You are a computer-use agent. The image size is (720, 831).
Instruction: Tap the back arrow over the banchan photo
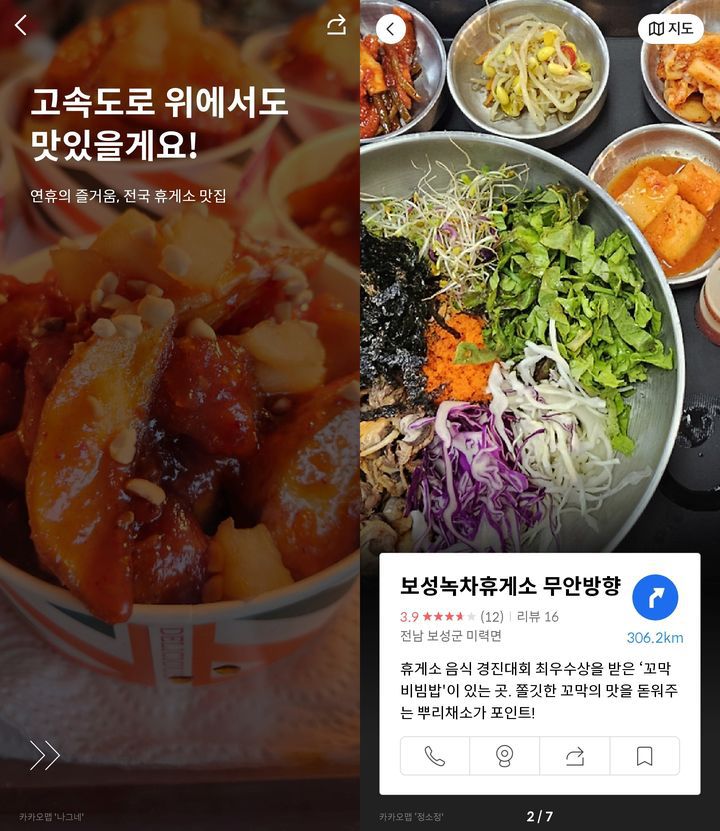pos(392,30)
